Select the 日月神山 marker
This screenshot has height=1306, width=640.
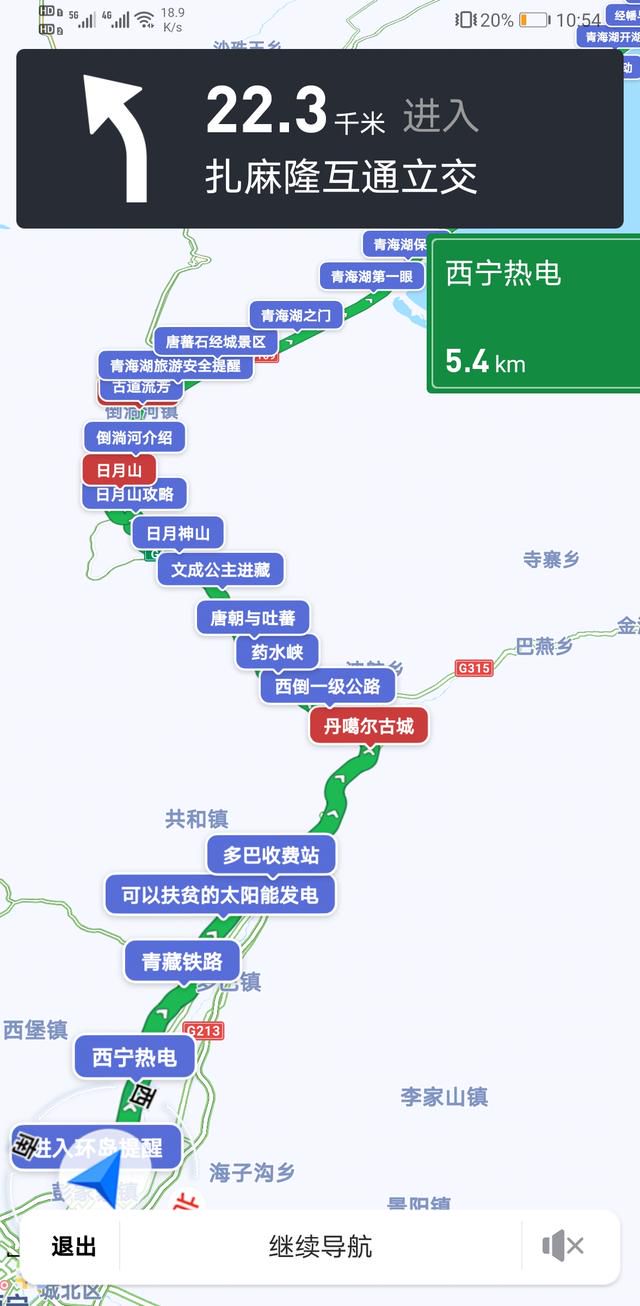point(178,533)
